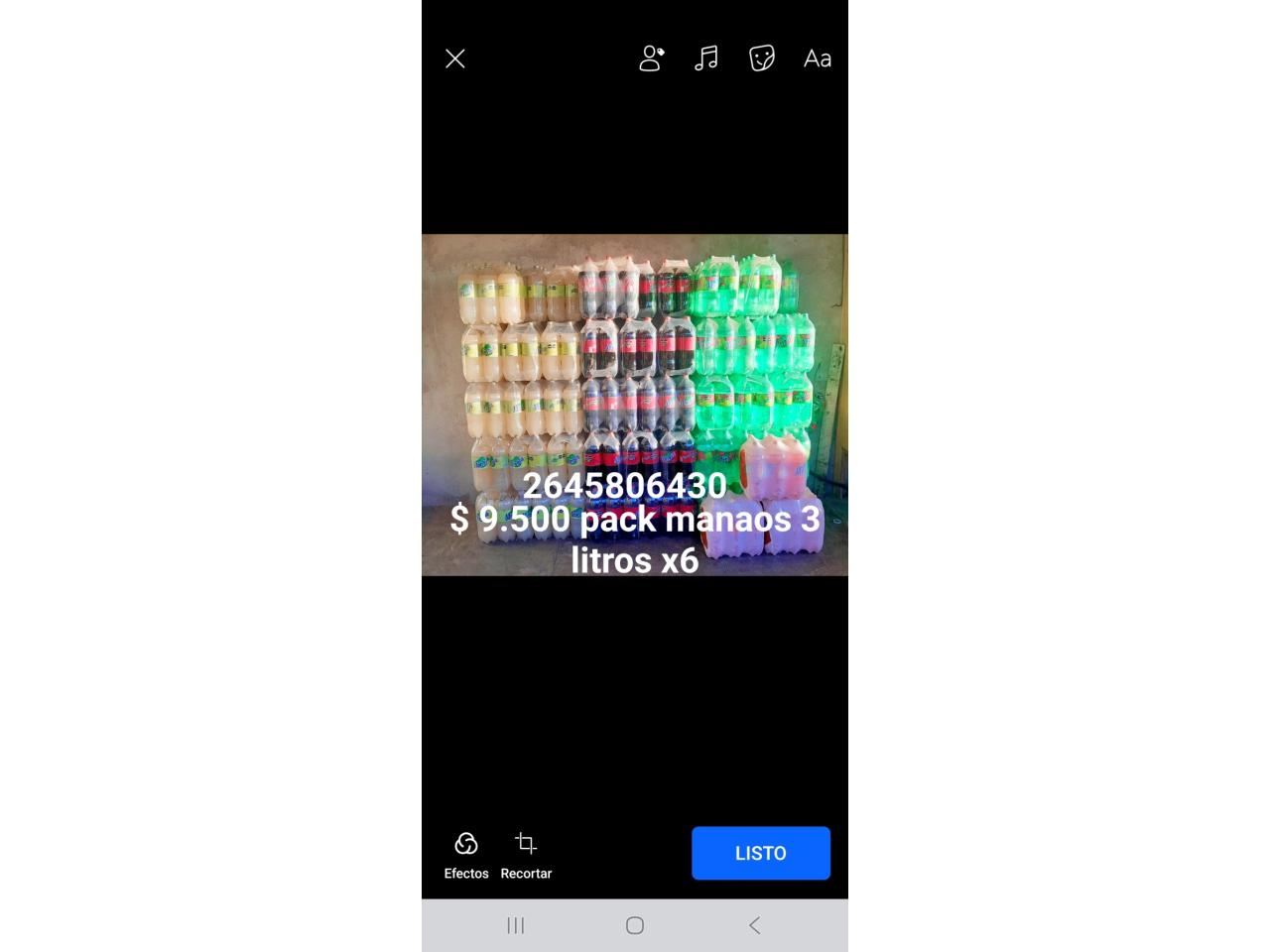Tag people in the story

(x=651, y=59)
